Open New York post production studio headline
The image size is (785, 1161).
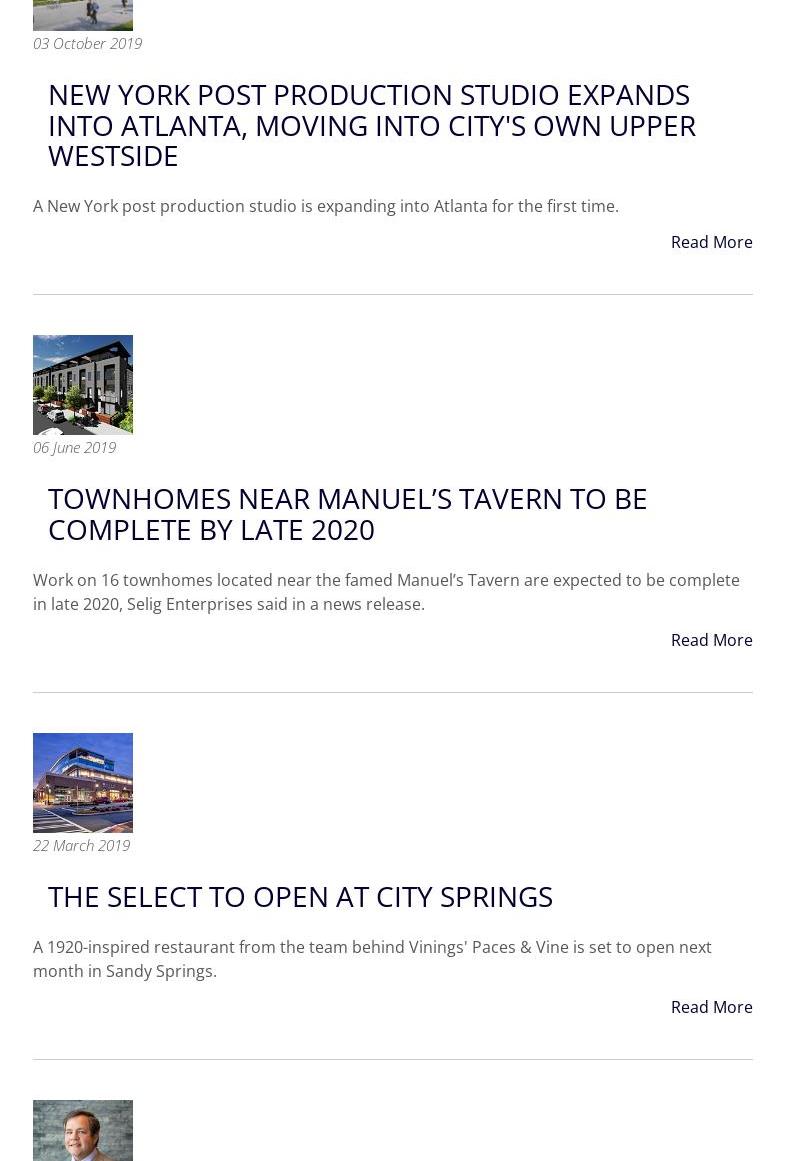pyautogui.click(x=371, y=125)
